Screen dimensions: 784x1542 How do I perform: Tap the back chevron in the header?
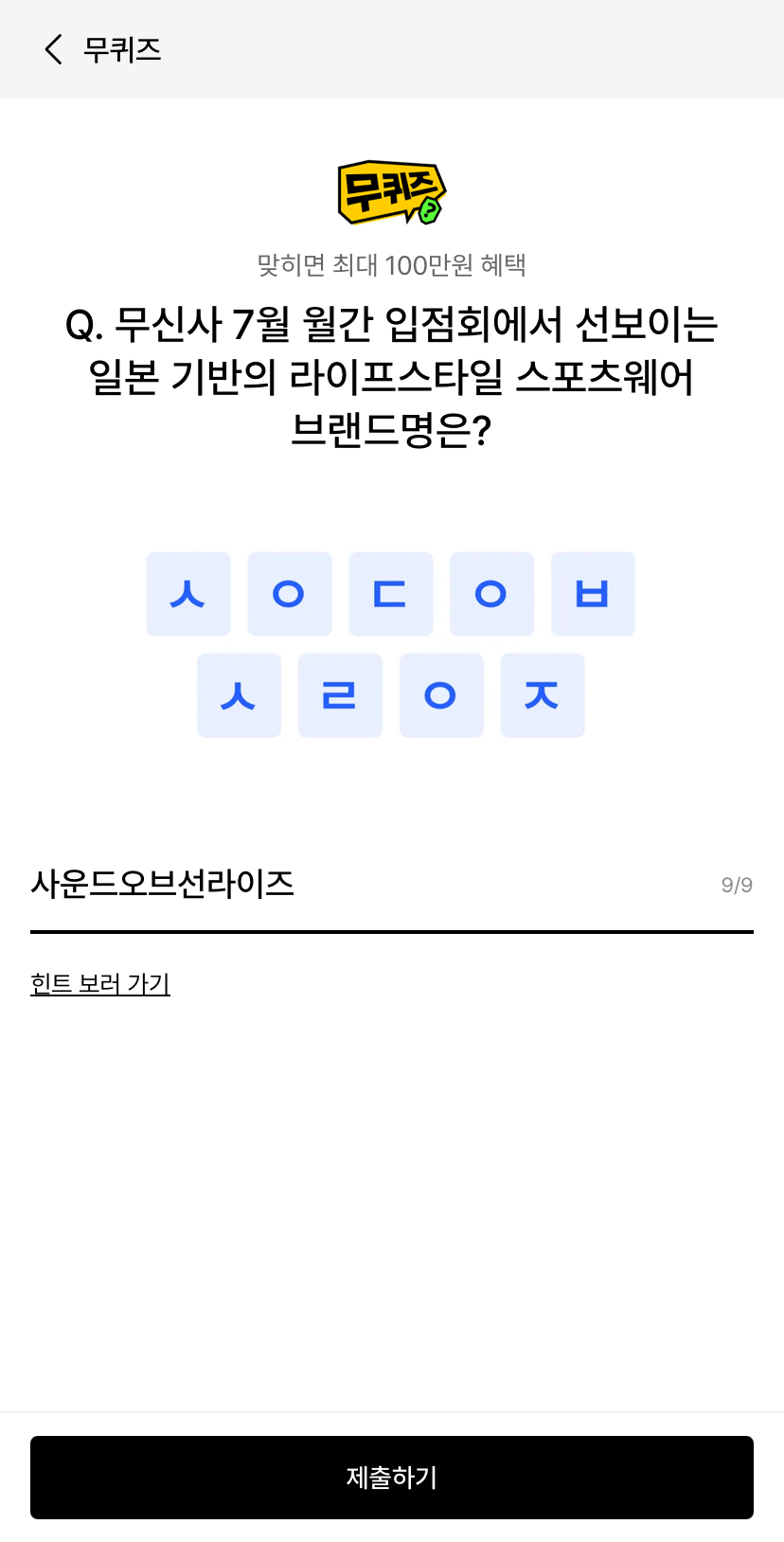(52, 49)
